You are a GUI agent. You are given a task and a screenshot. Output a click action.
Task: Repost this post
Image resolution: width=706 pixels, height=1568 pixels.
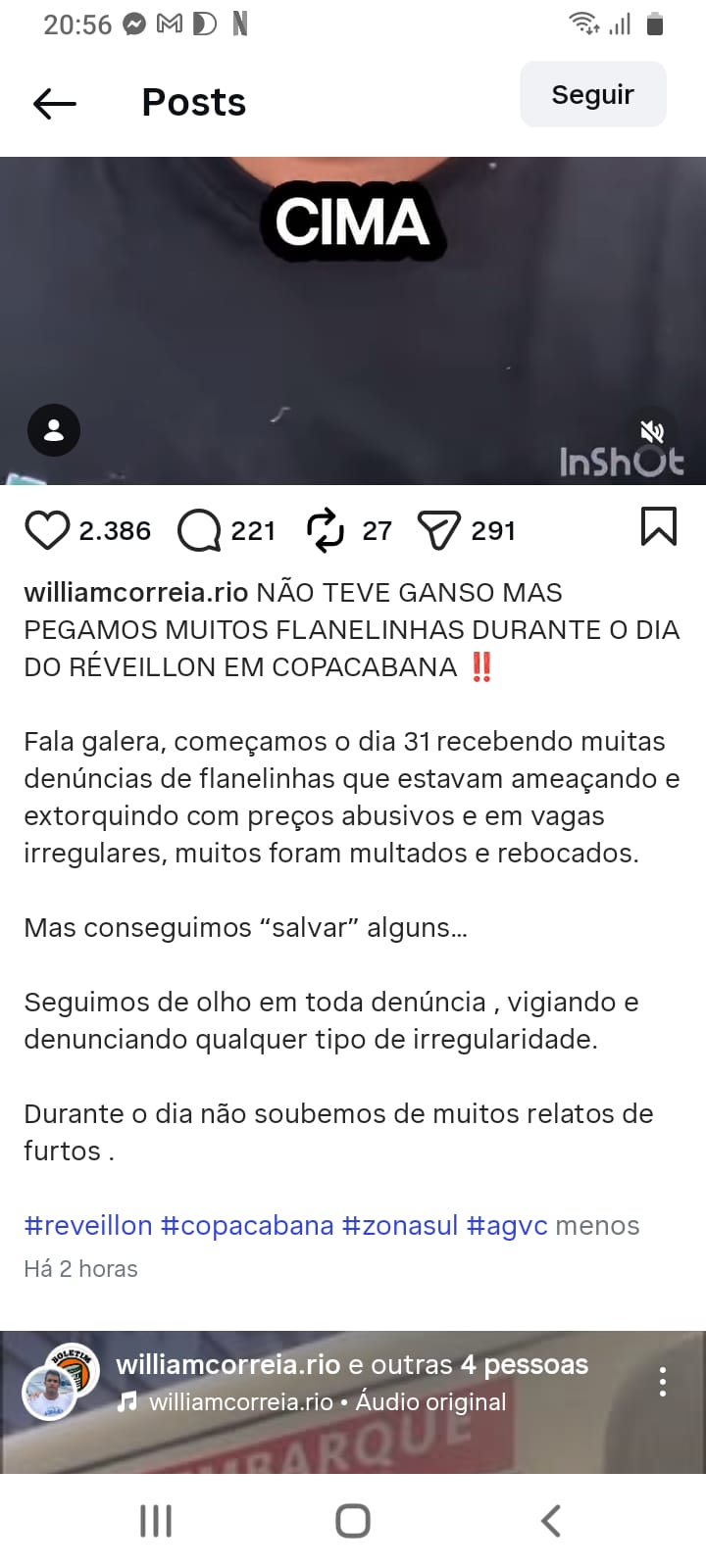point(326,530)
